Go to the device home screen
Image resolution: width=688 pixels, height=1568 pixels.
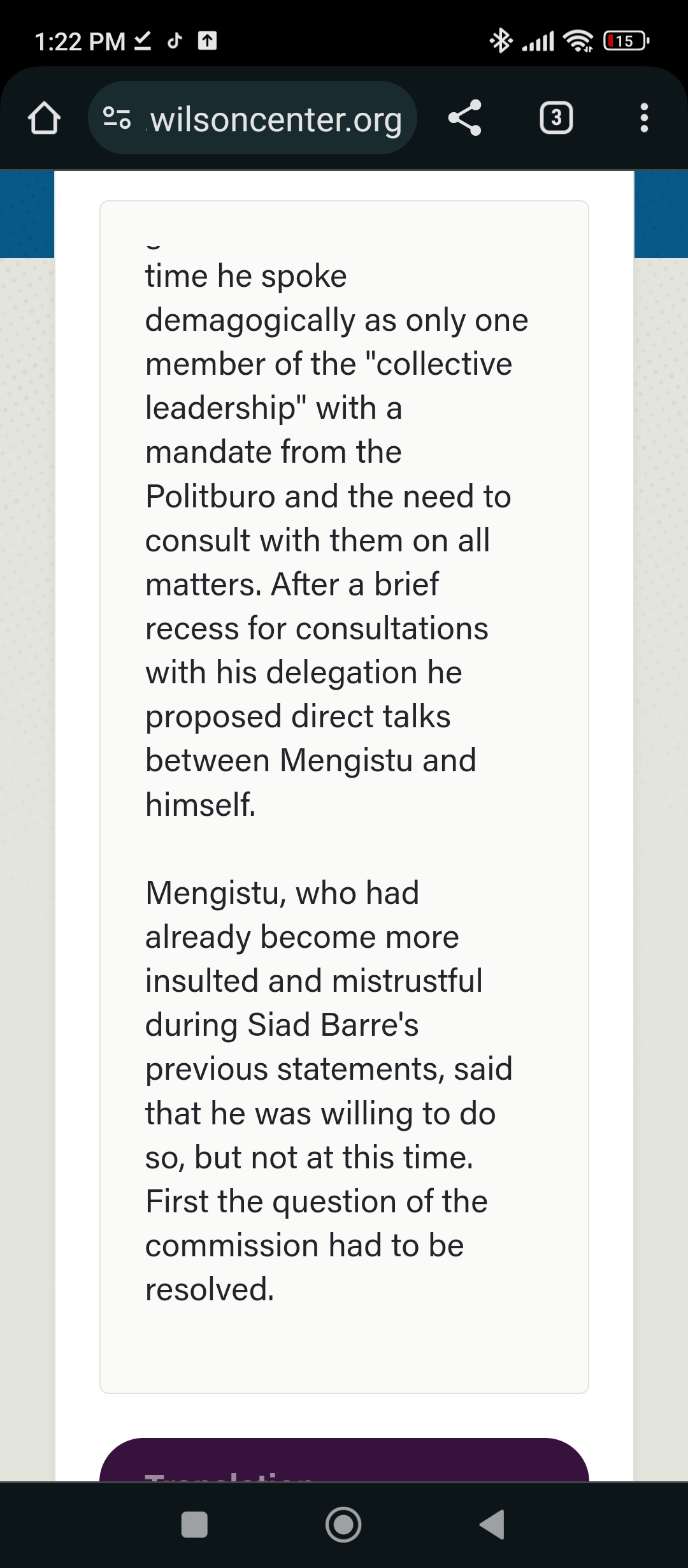coord(343,1525)
